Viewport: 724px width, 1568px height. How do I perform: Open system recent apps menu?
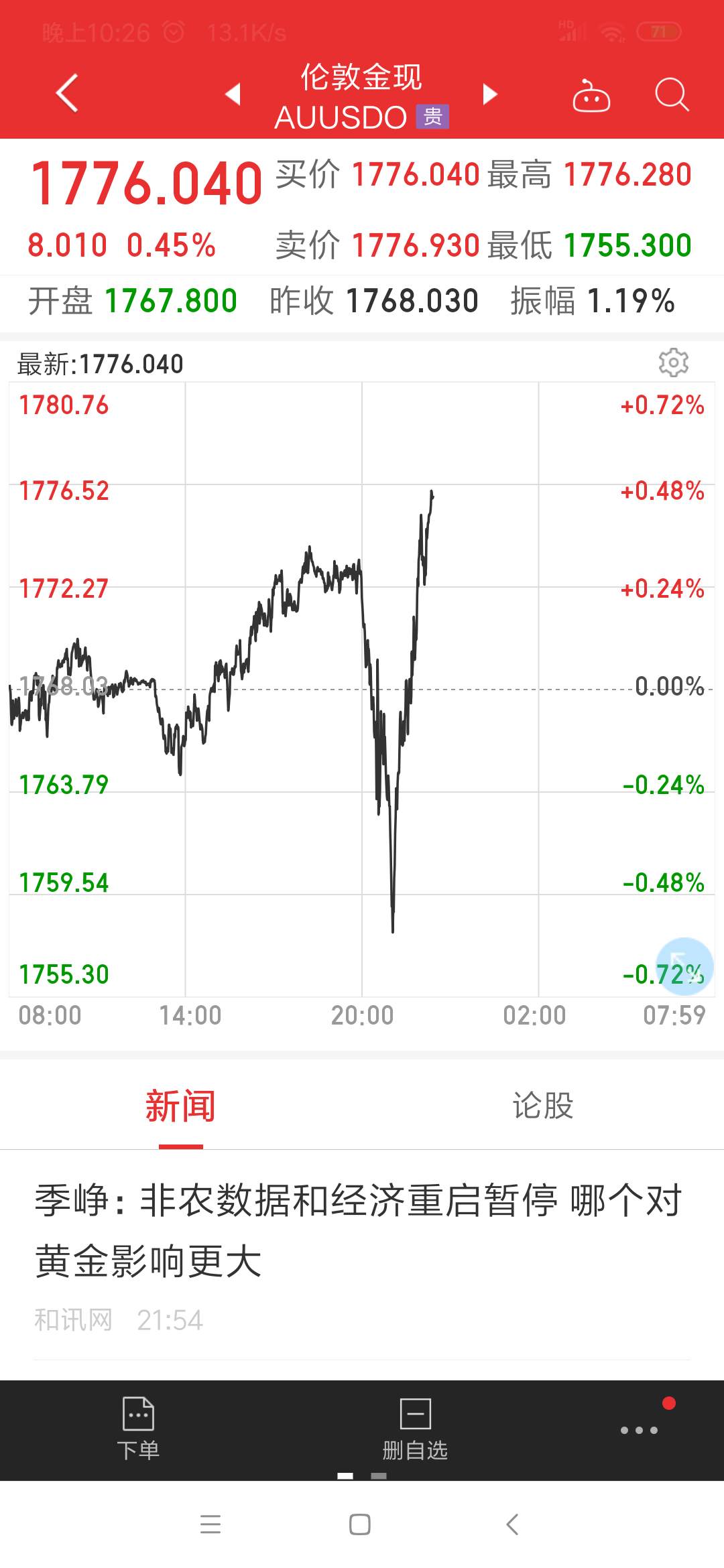pyautogui.click(x=210, y=1524)
